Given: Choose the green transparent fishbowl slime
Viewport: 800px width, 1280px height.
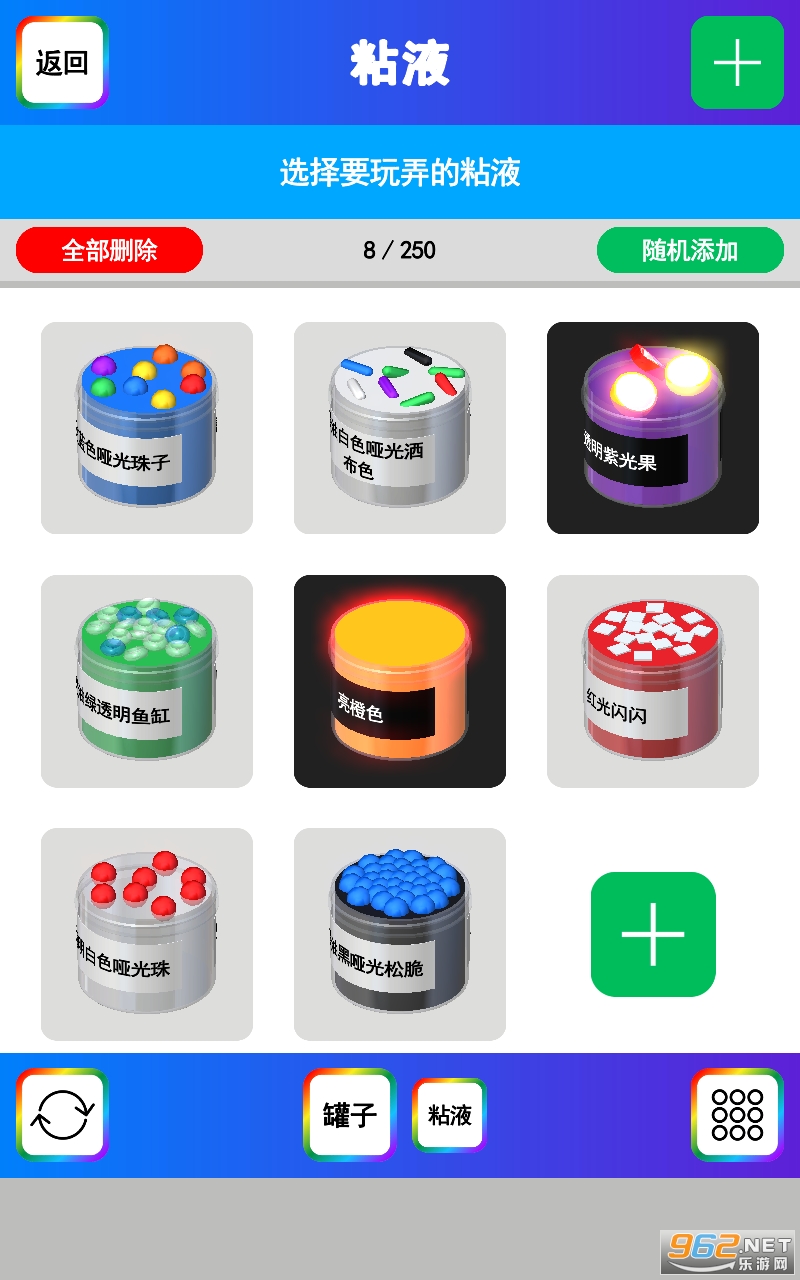Looking at the screenshot, I should tap(147, 681).
